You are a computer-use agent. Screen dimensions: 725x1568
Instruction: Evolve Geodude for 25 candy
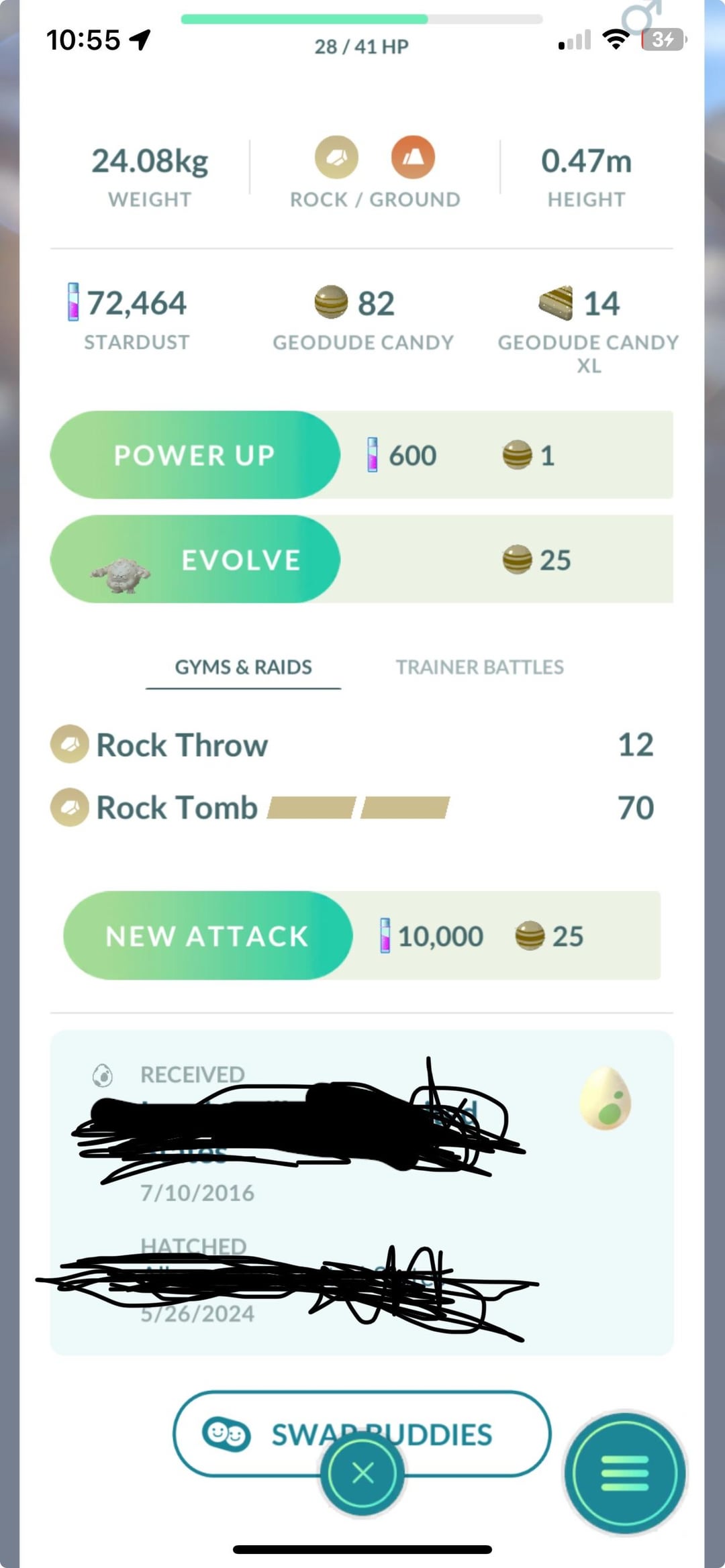(195, 560)
